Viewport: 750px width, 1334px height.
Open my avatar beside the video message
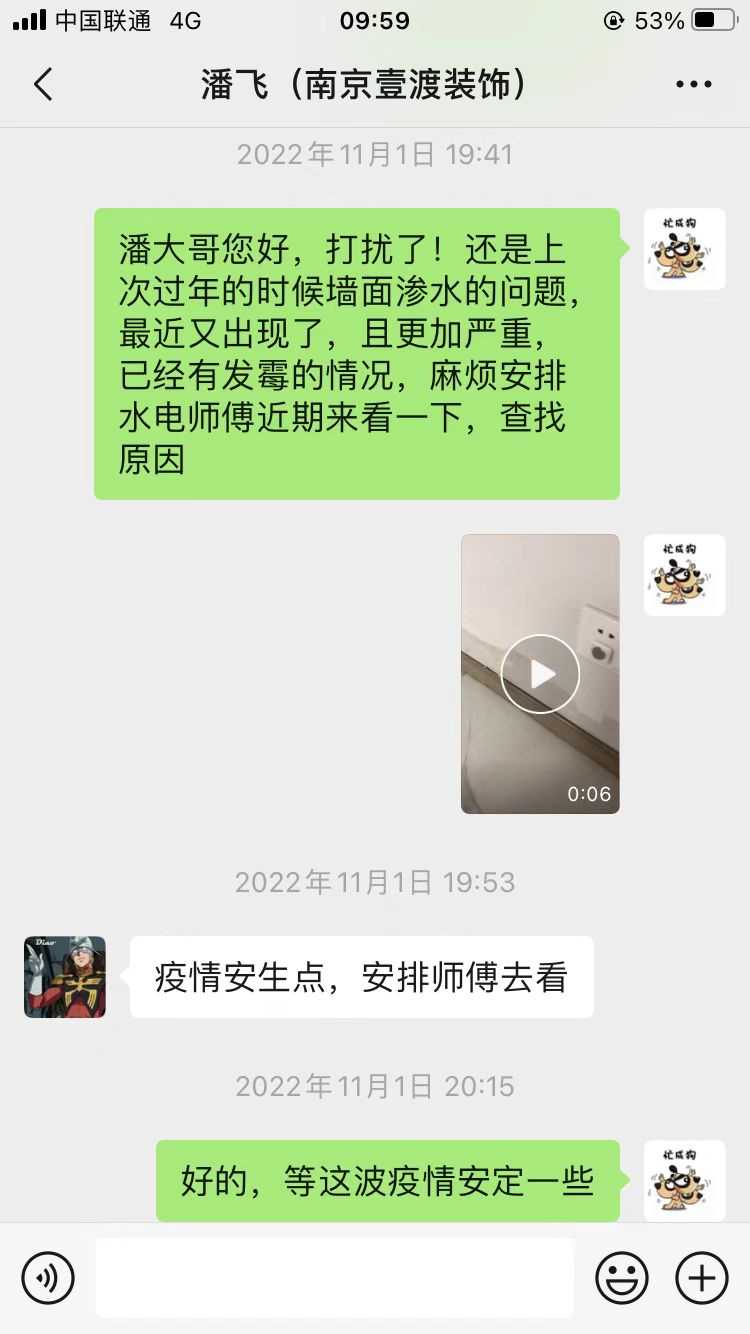(x=685, y=575)
